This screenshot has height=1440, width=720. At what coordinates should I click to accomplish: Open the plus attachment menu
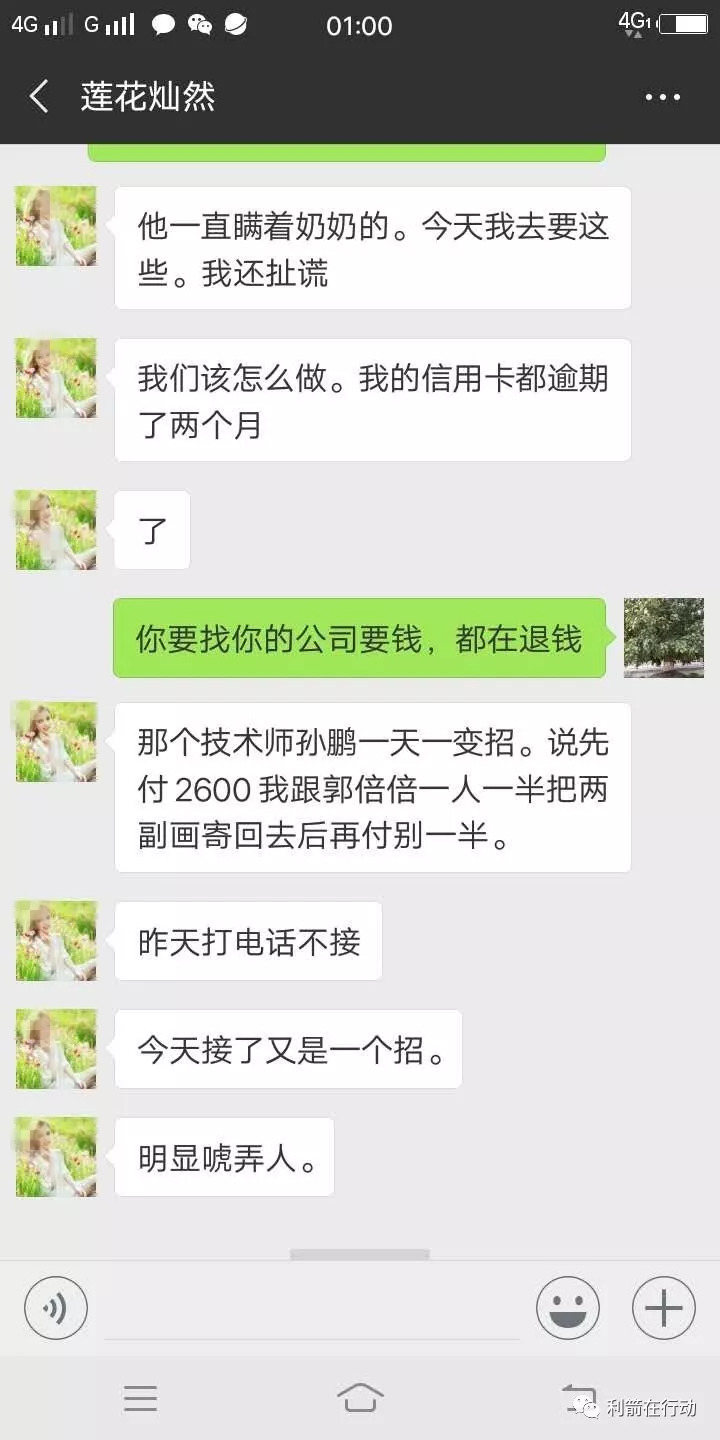pyautogui.click(x=663, y=1308)
